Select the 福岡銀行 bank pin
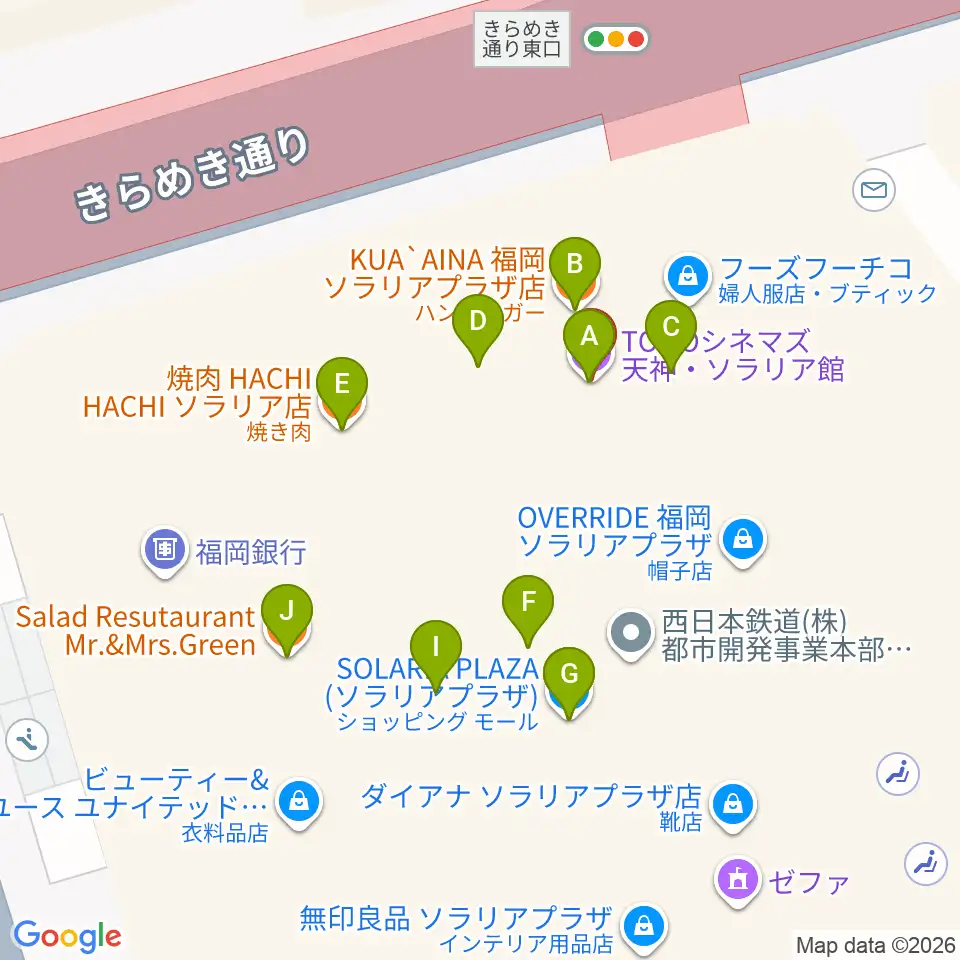The width and height of the screenshot is (960, 960). (165, 550)
